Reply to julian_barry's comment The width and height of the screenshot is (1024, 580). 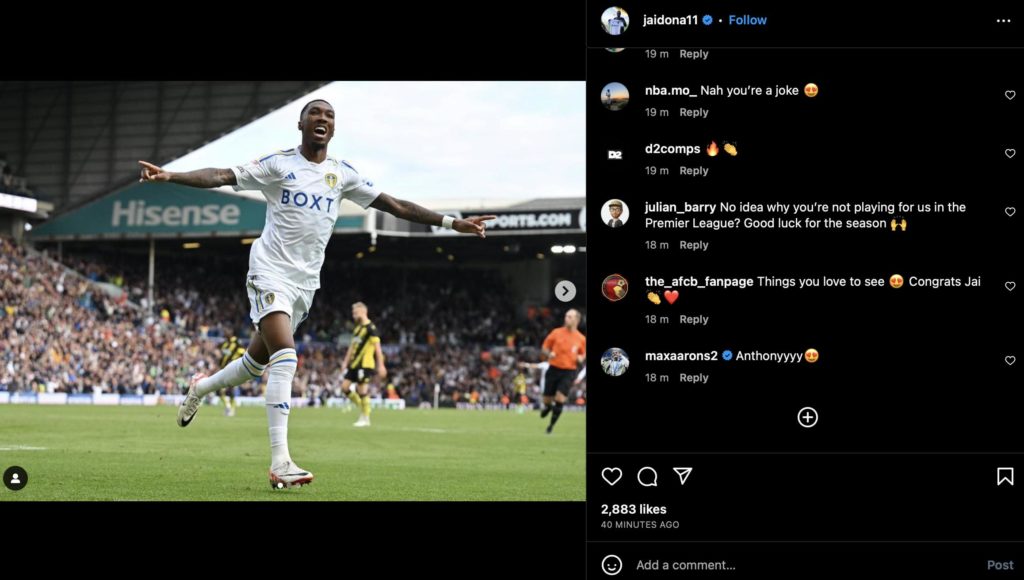pyautogui.click(x=694, y=245)
